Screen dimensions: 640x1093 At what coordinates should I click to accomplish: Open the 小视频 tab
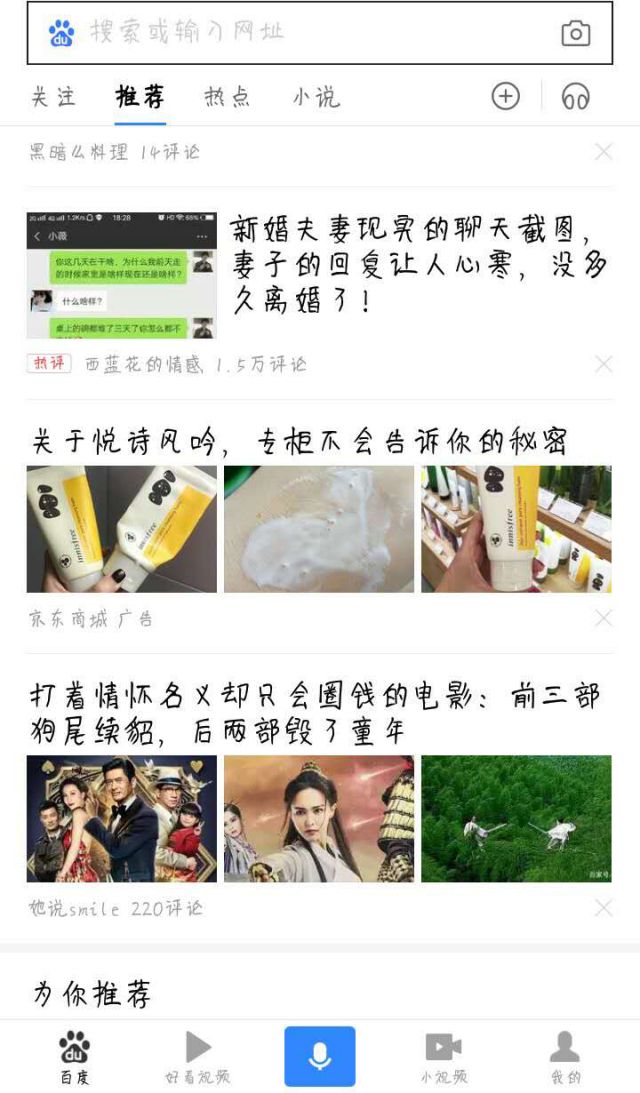click(443, 1057)
